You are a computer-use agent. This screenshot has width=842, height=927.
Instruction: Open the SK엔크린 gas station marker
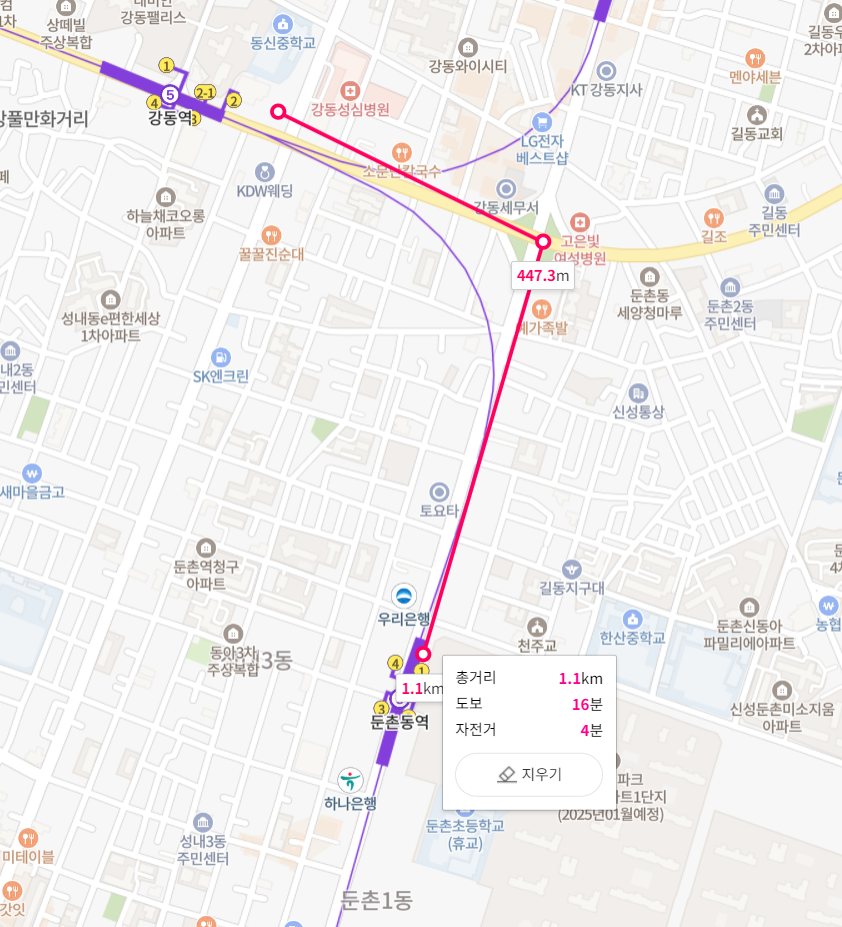click(221, 357)
